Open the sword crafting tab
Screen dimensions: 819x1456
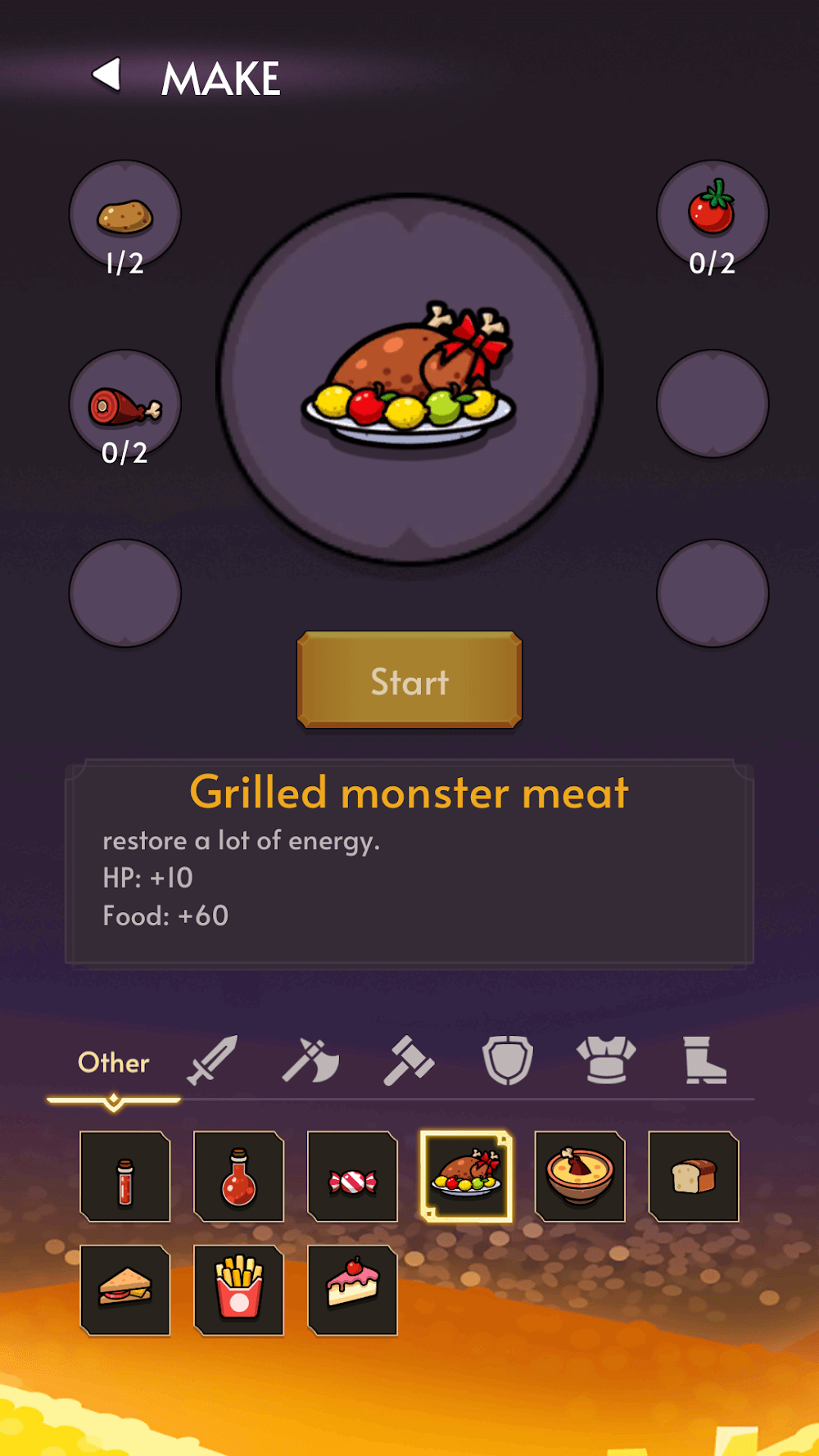point(213,1060)
